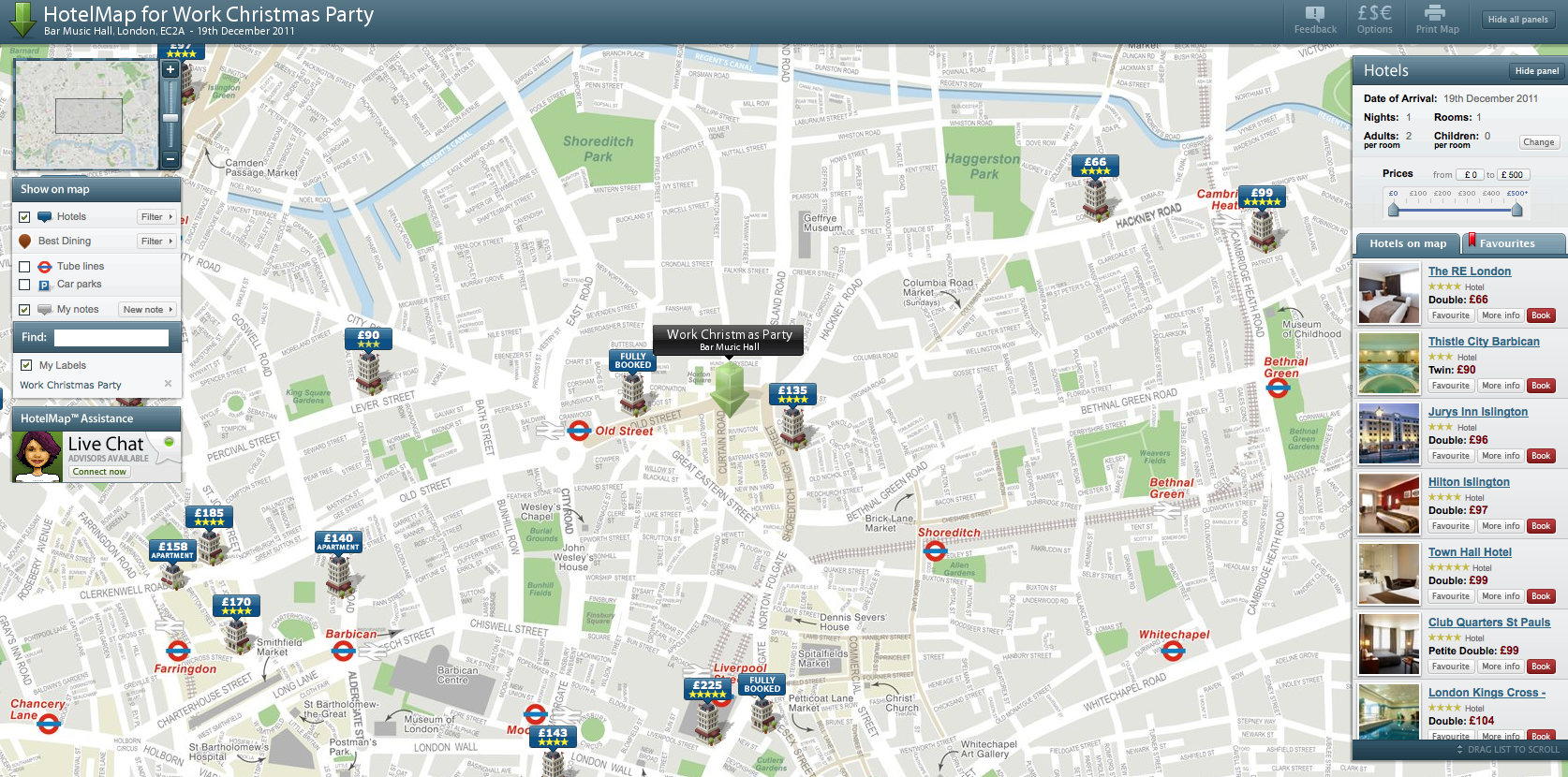This screenshot has height=777, width=1568.
Task: Hide all panels
Action: coord(1517,20)
